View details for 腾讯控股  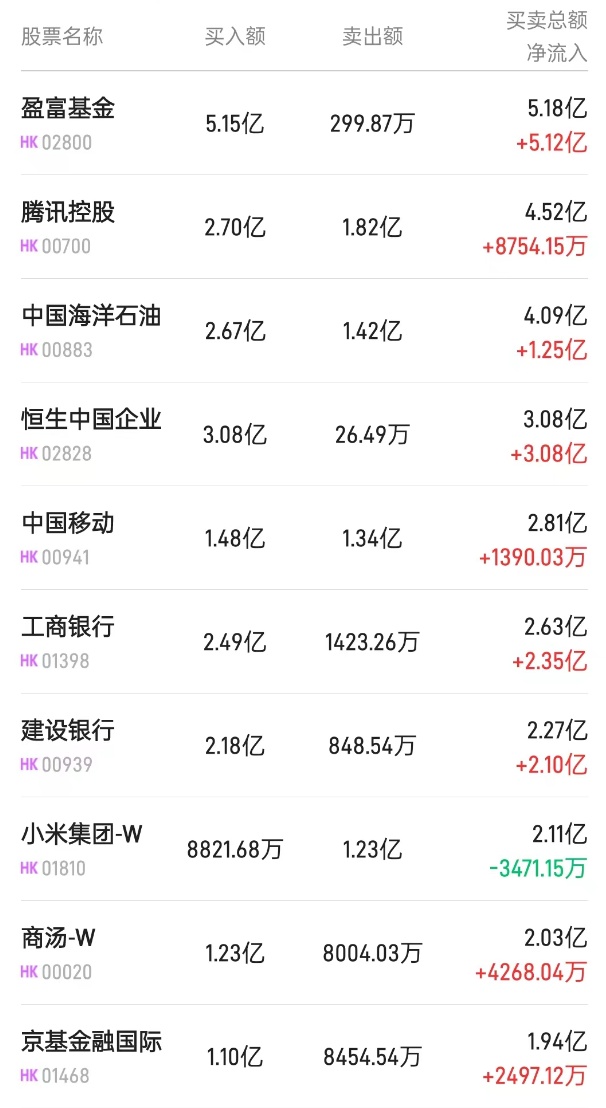point(68,212)
